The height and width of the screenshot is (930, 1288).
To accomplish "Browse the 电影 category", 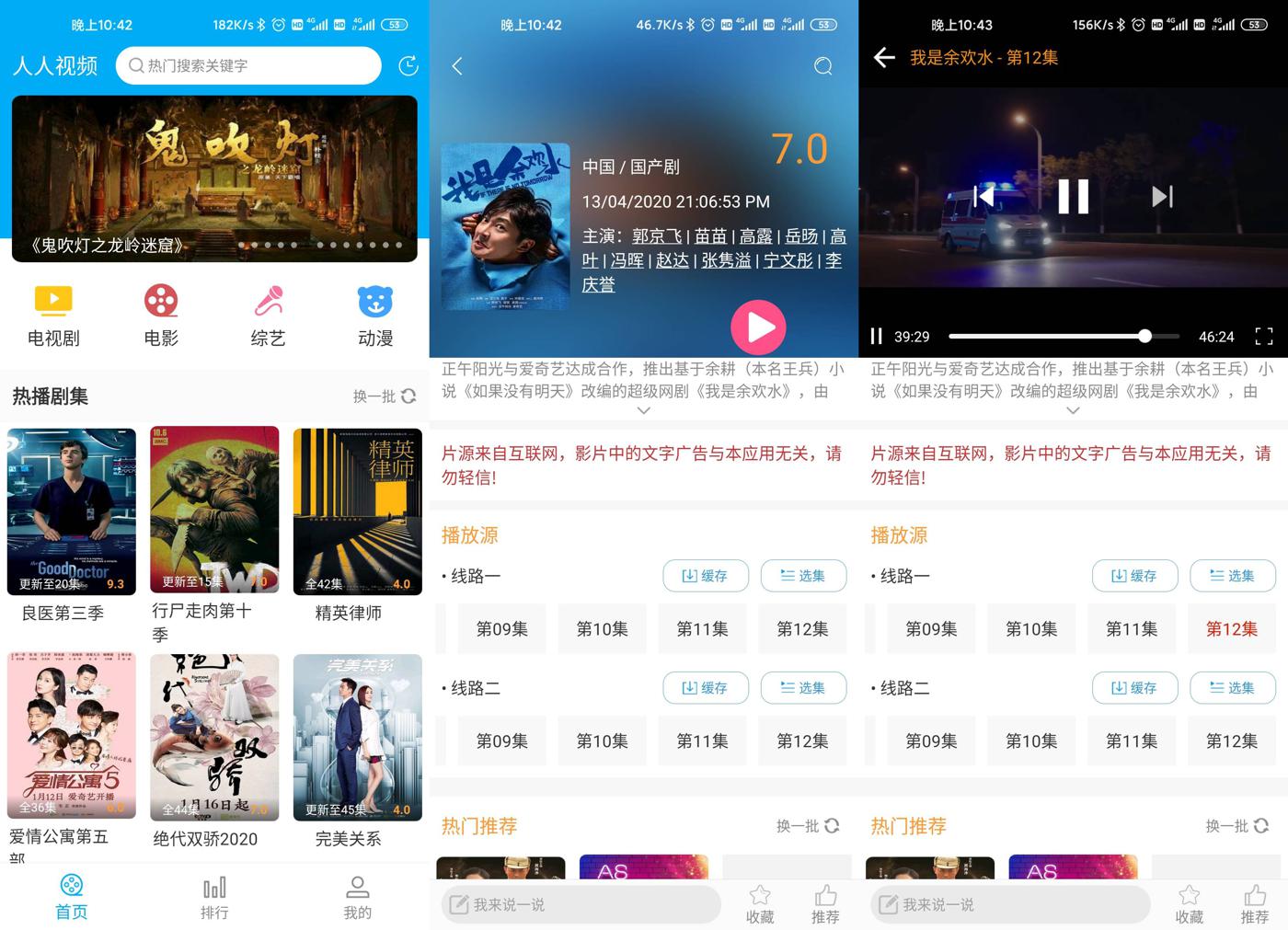I will point(161,316).
